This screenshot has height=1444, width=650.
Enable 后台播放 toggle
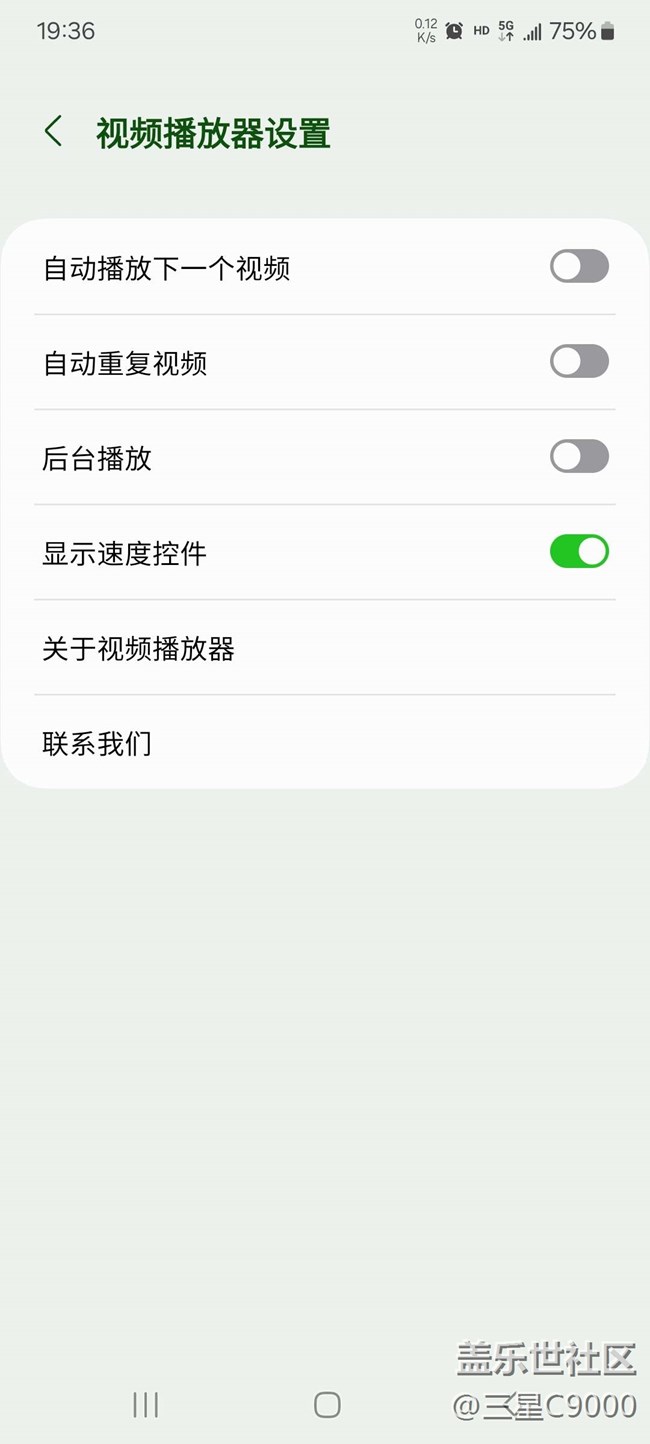[579, 456]
